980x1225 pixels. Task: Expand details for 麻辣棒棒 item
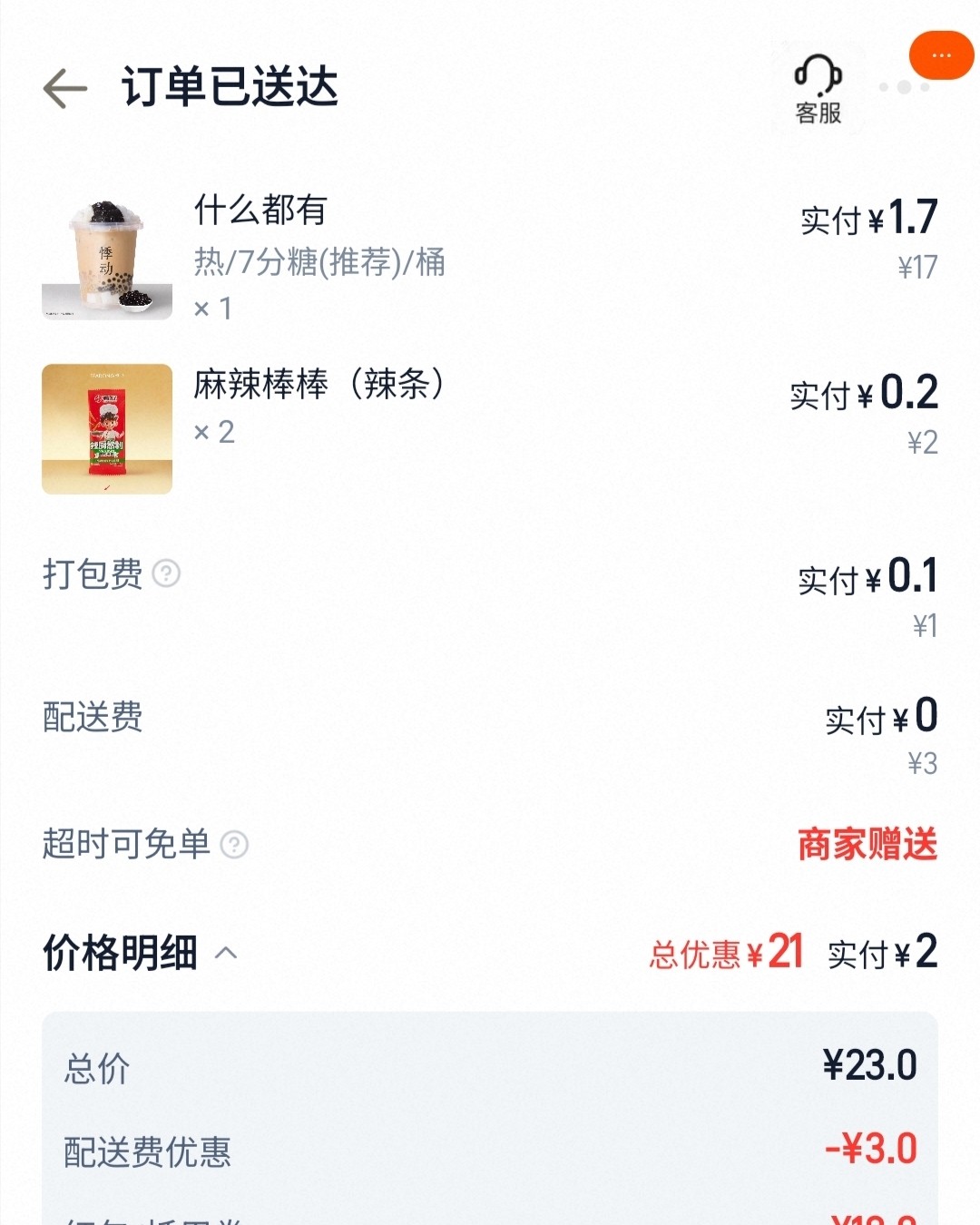tap(319, 385)
